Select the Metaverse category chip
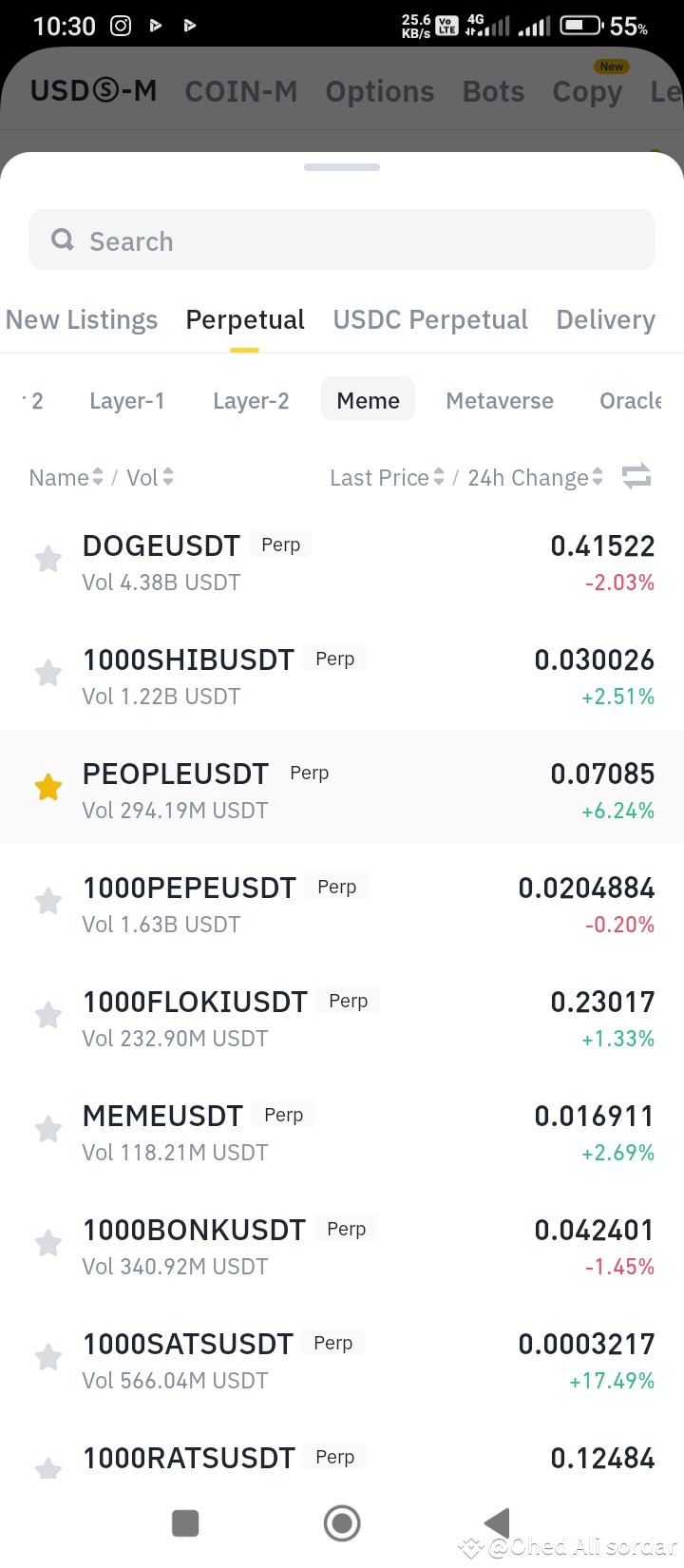This screenshot has width=684, height=1568. tap(500, 401)
